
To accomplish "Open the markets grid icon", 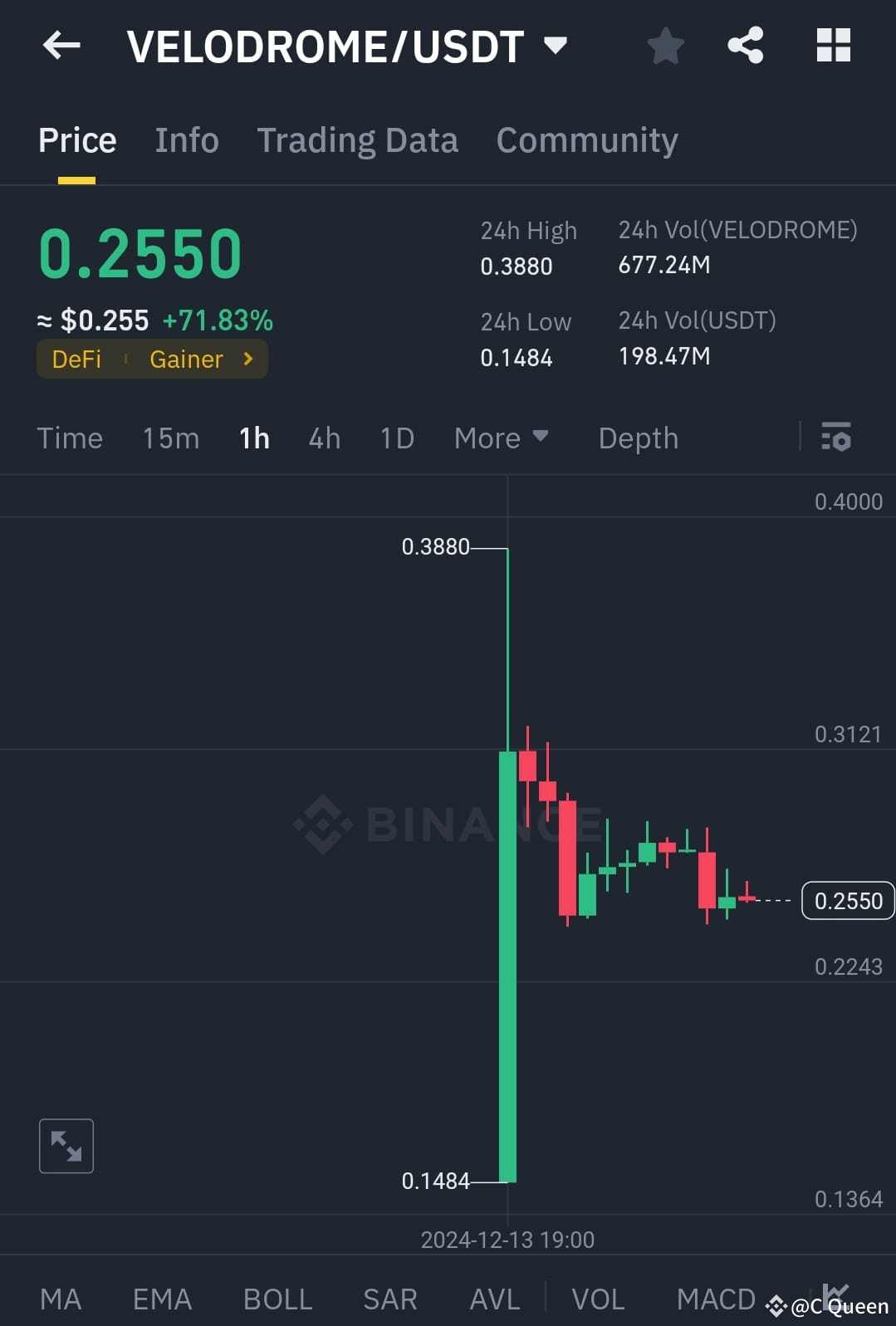I will [833, 46].
